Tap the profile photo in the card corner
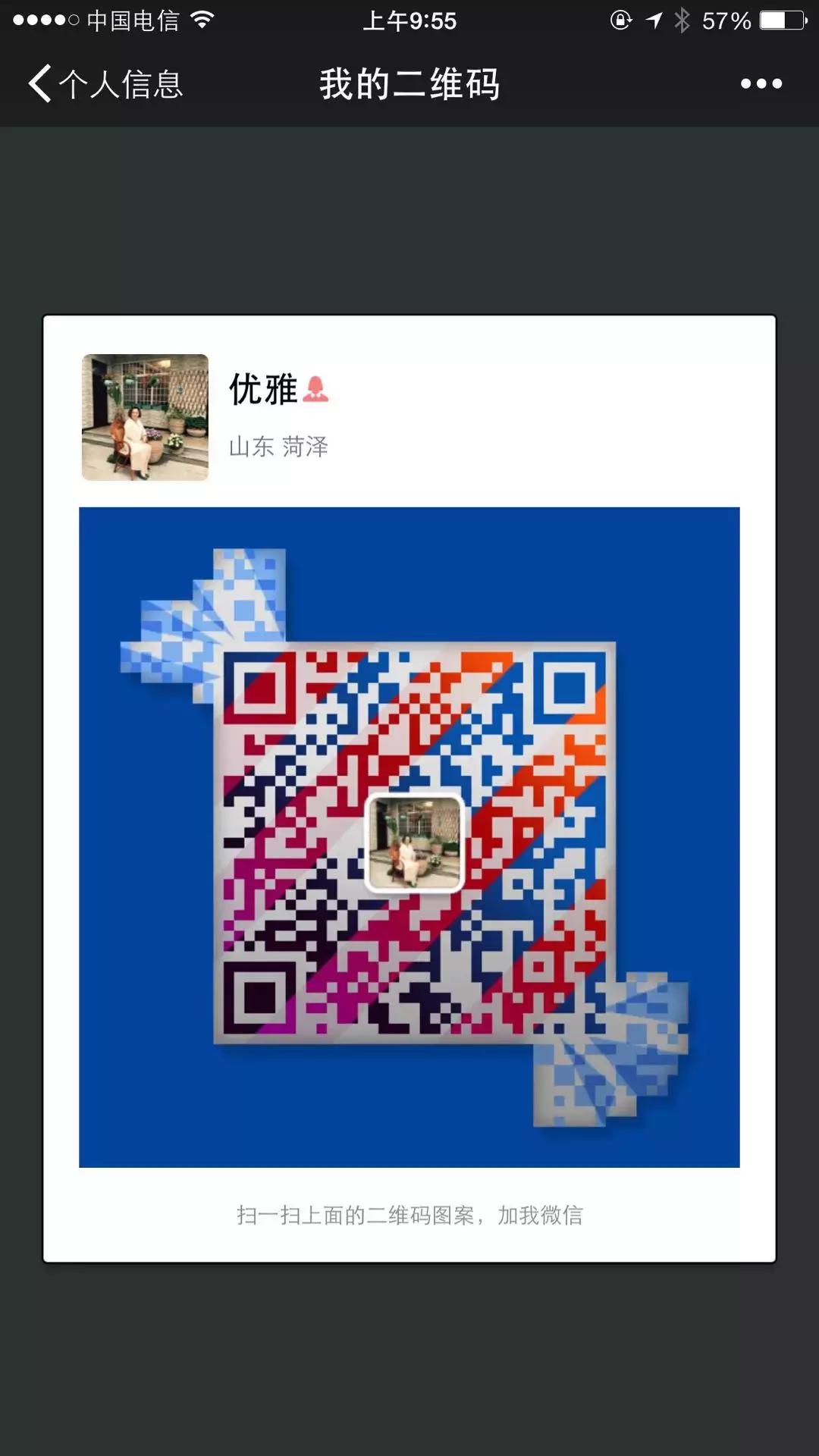The height and width of the screenshot is (1456, 819). tap(144, 417)
